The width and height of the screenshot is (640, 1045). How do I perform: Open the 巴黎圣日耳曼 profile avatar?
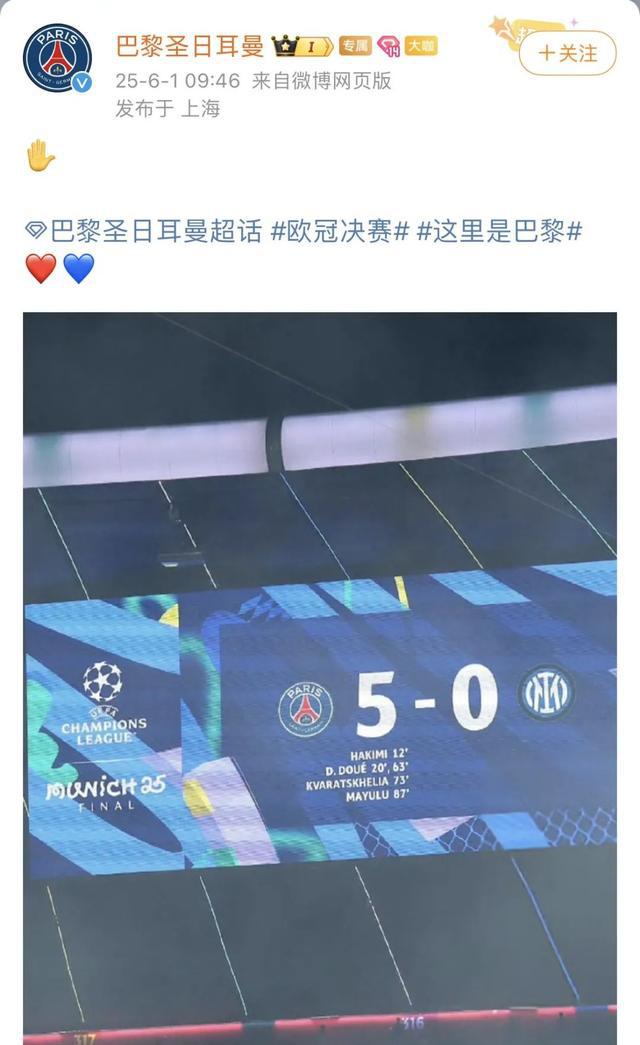point(57,59)
